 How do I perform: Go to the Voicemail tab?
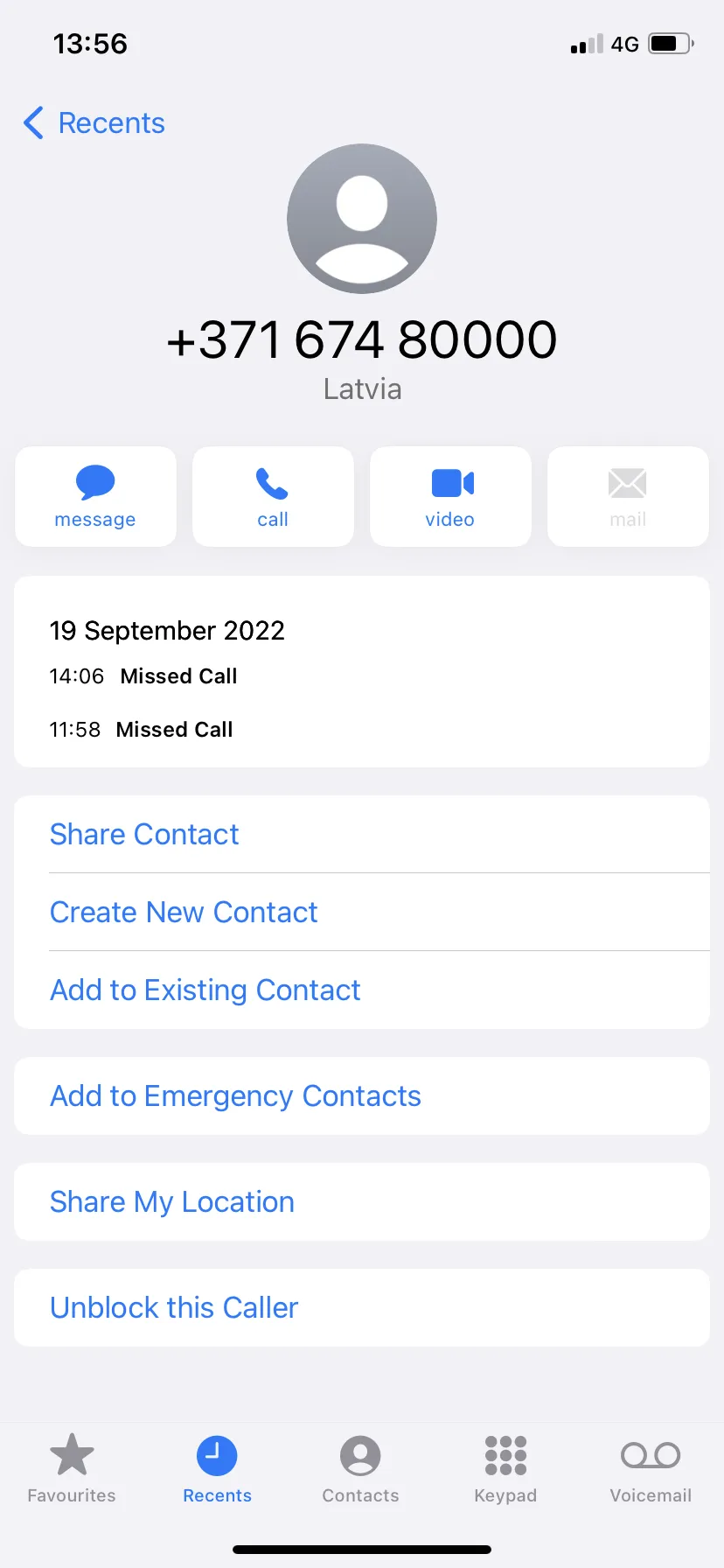[x=651, y=1469]
